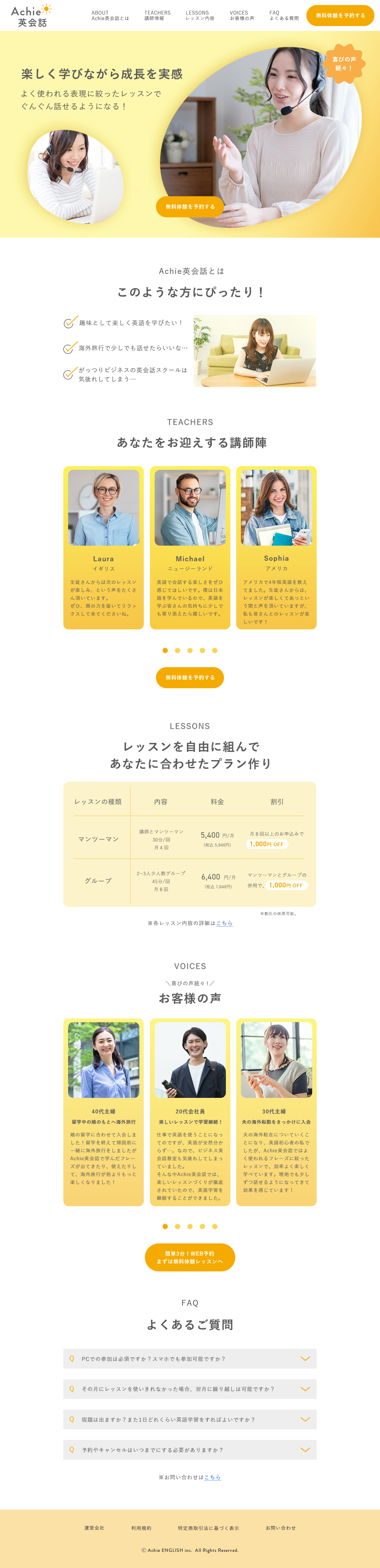Open お問い合わせ in the footer
This screenshot has height=1568, width=380.
280,1527
